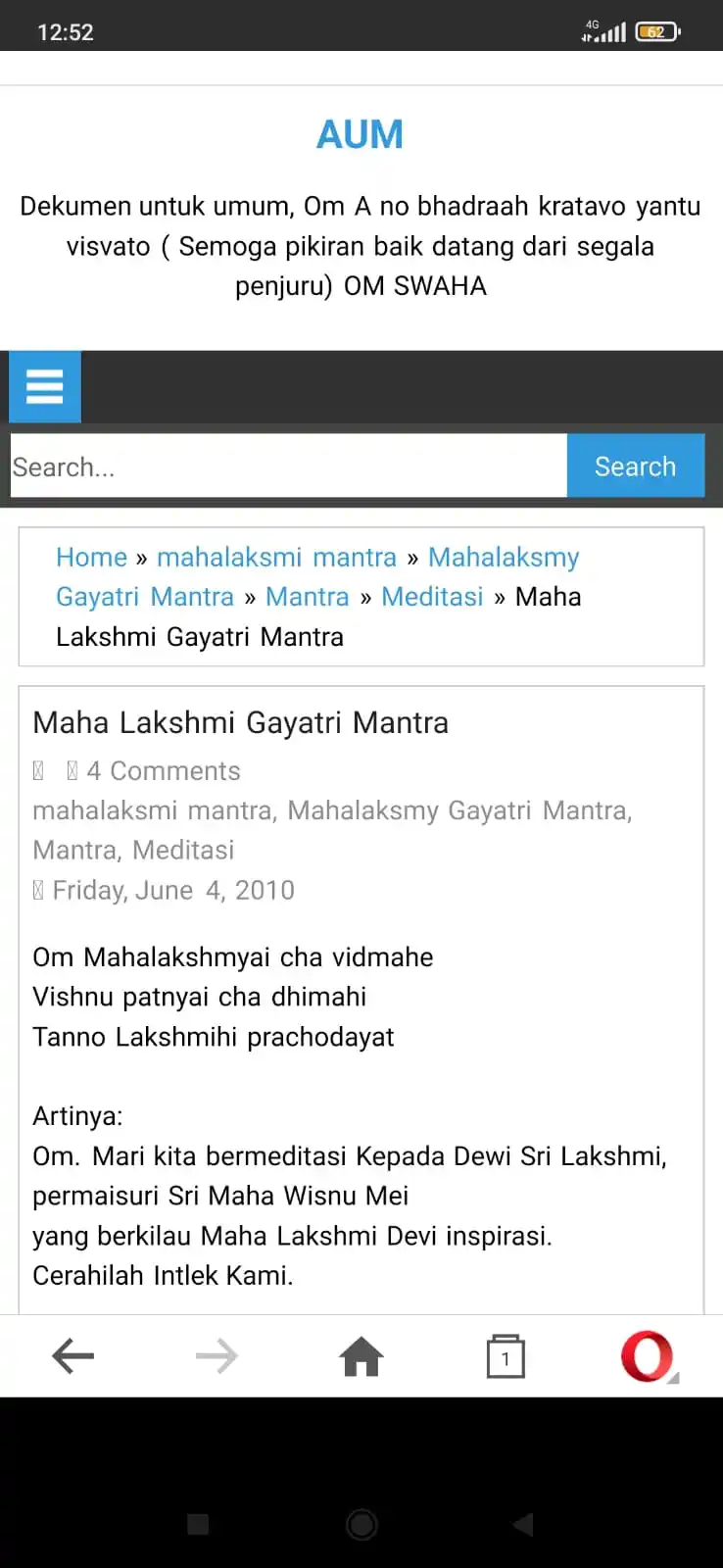723x1568 pixels.
Task: Open the AUM site title link
Action: pyautogui.click(x=360, y=135)
